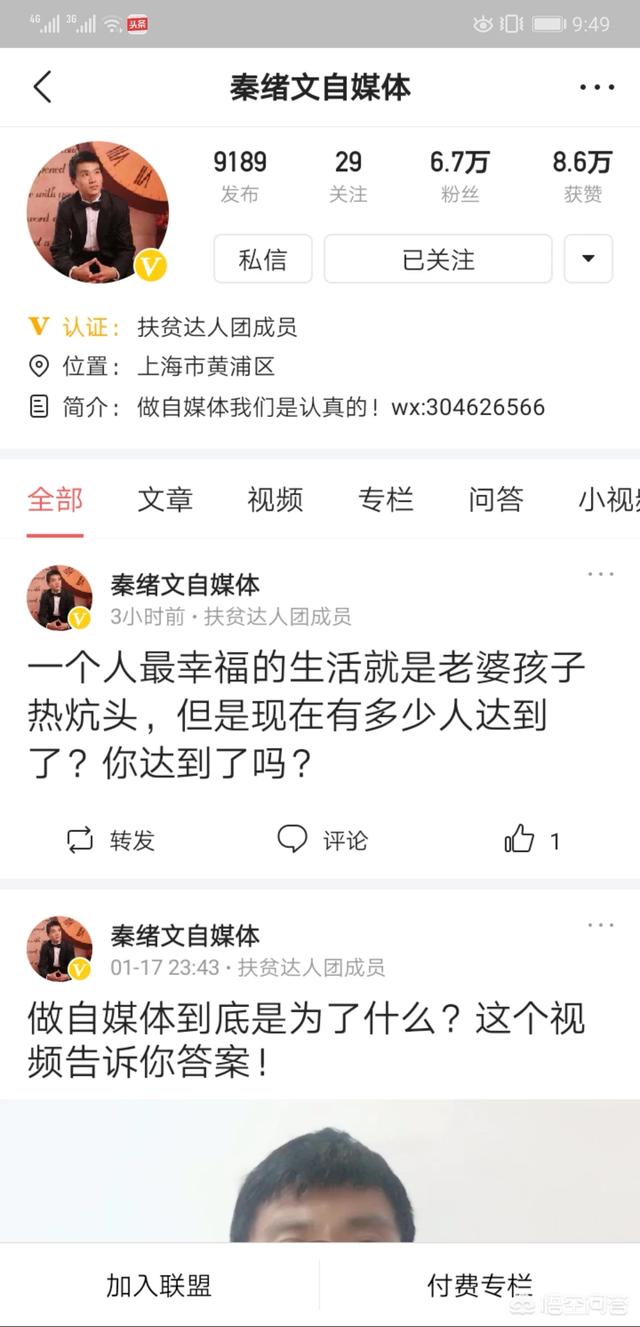Tap 加入联盟 at the bottom
This screenshot has width=640, height=1327.
(x=159, y=1285)
